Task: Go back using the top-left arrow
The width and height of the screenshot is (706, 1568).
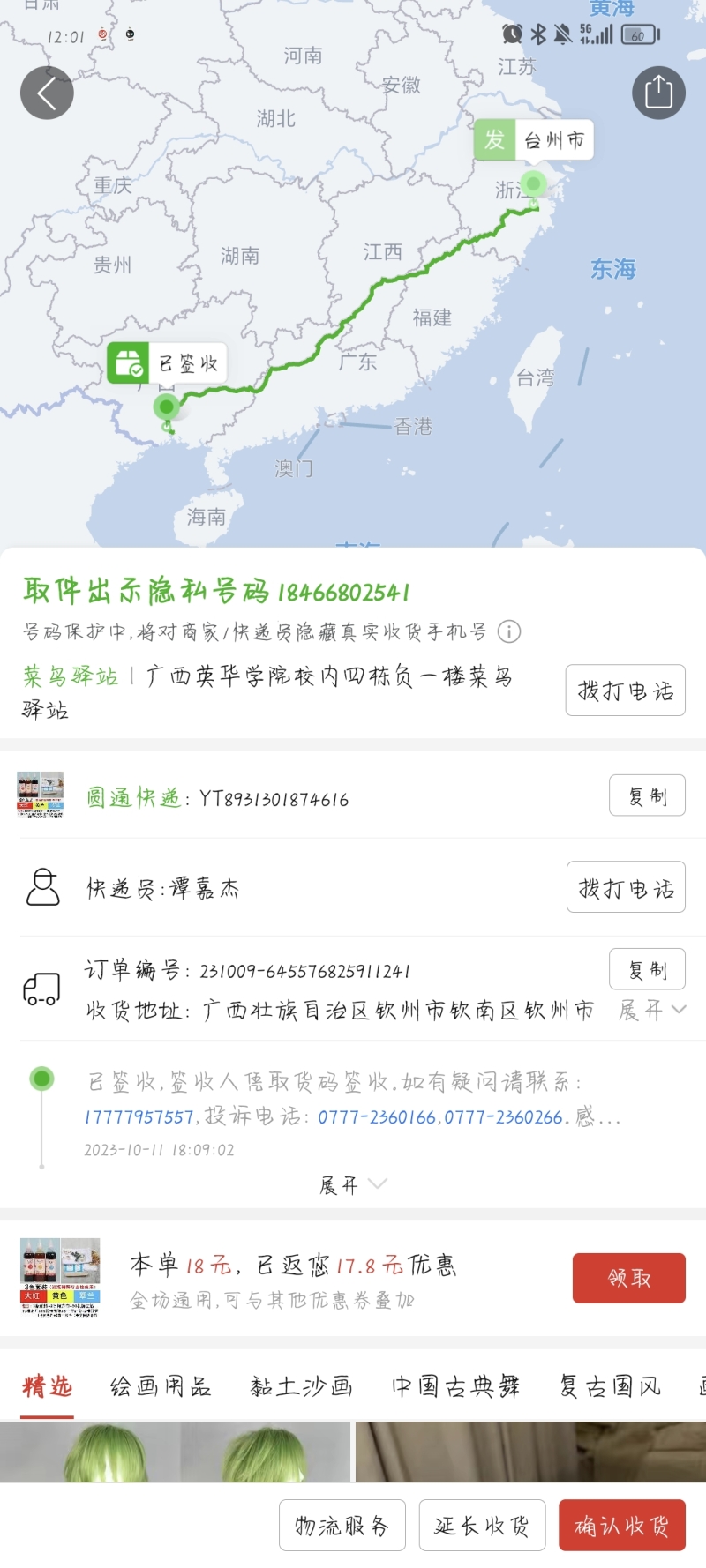Action: tap(47, 93)
